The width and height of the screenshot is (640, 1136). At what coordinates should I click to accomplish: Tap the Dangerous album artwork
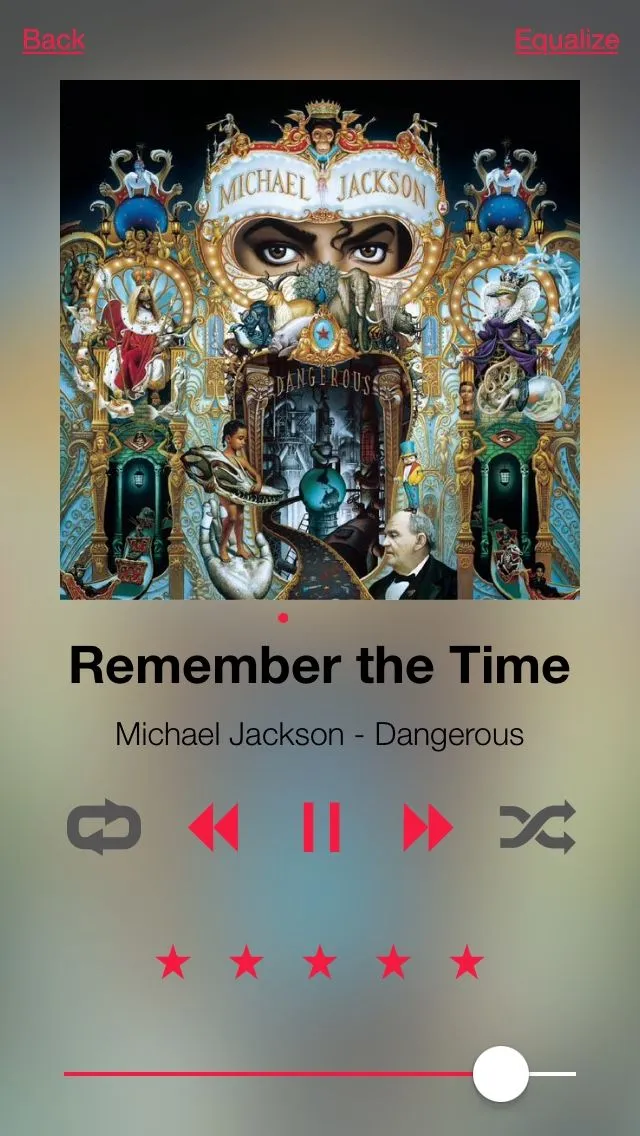320,340
